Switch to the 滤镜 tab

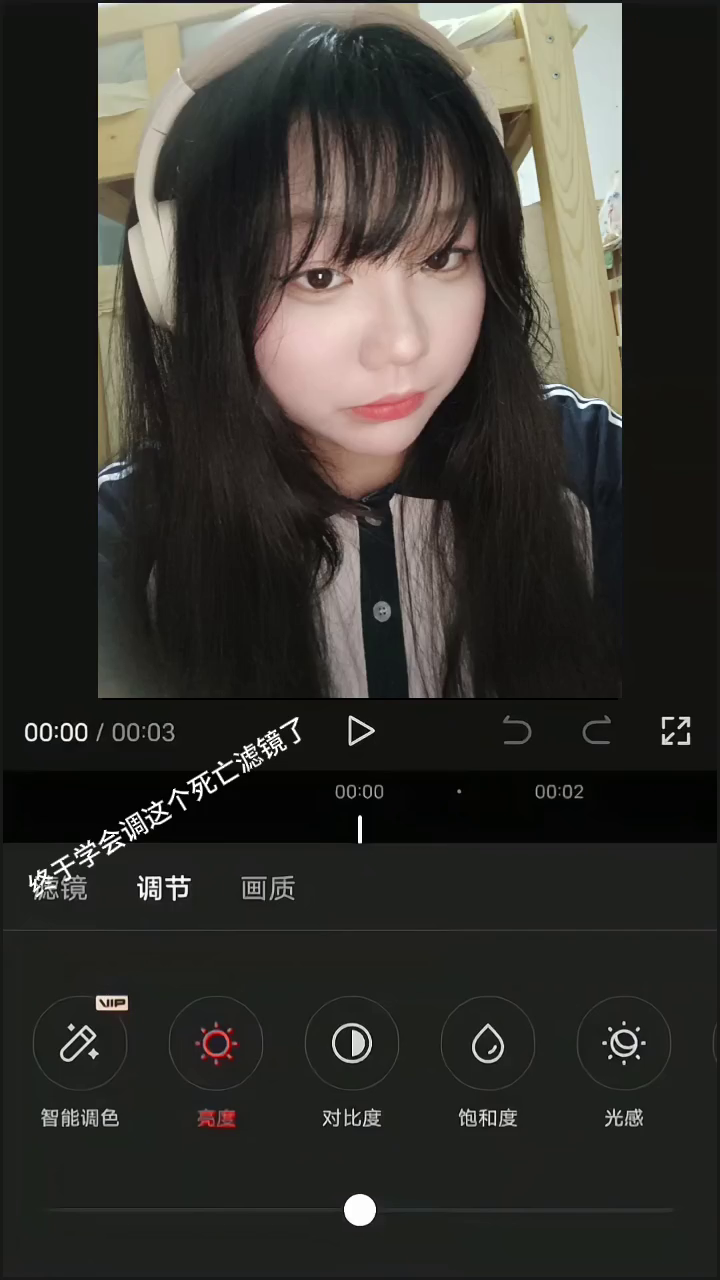(62, 888)
